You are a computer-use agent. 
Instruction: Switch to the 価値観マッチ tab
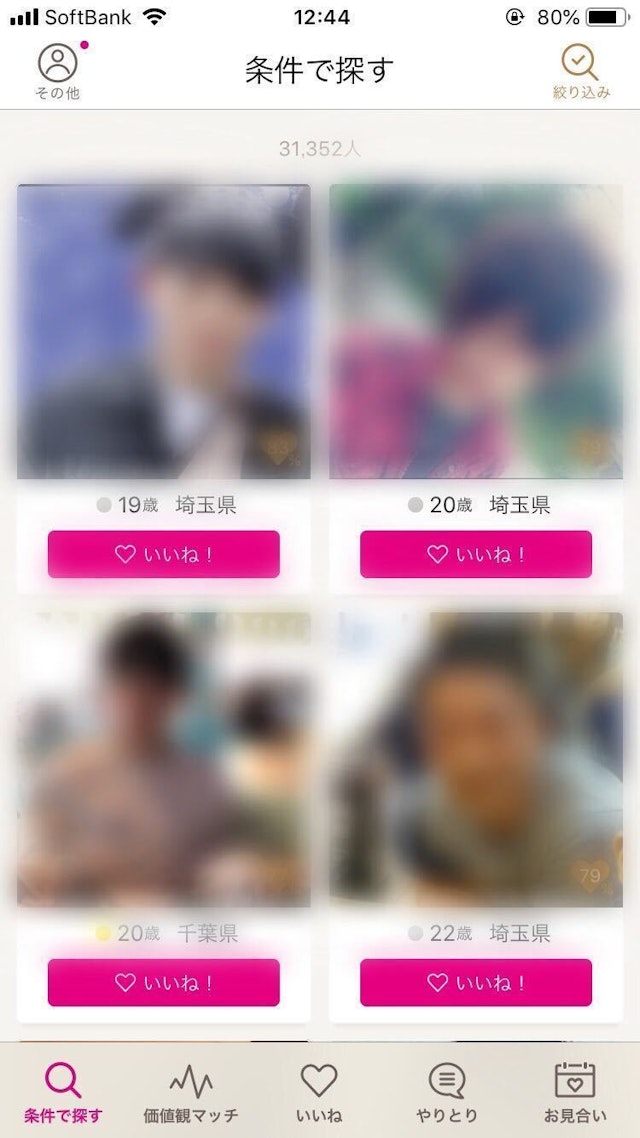(191, 1092)
